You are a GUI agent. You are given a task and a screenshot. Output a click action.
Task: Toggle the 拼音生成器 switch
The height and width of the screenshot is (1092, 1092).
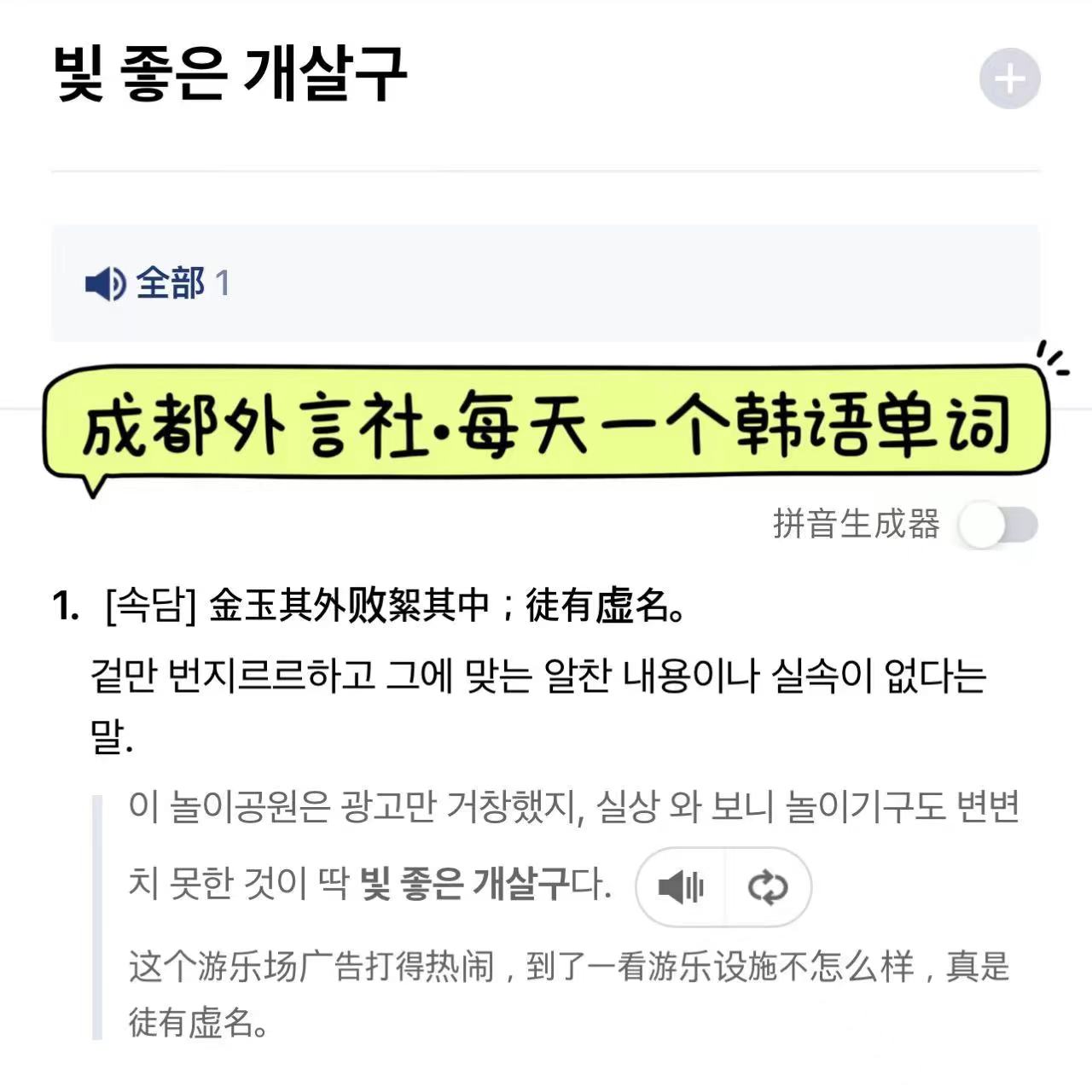[x=996, y=526]
